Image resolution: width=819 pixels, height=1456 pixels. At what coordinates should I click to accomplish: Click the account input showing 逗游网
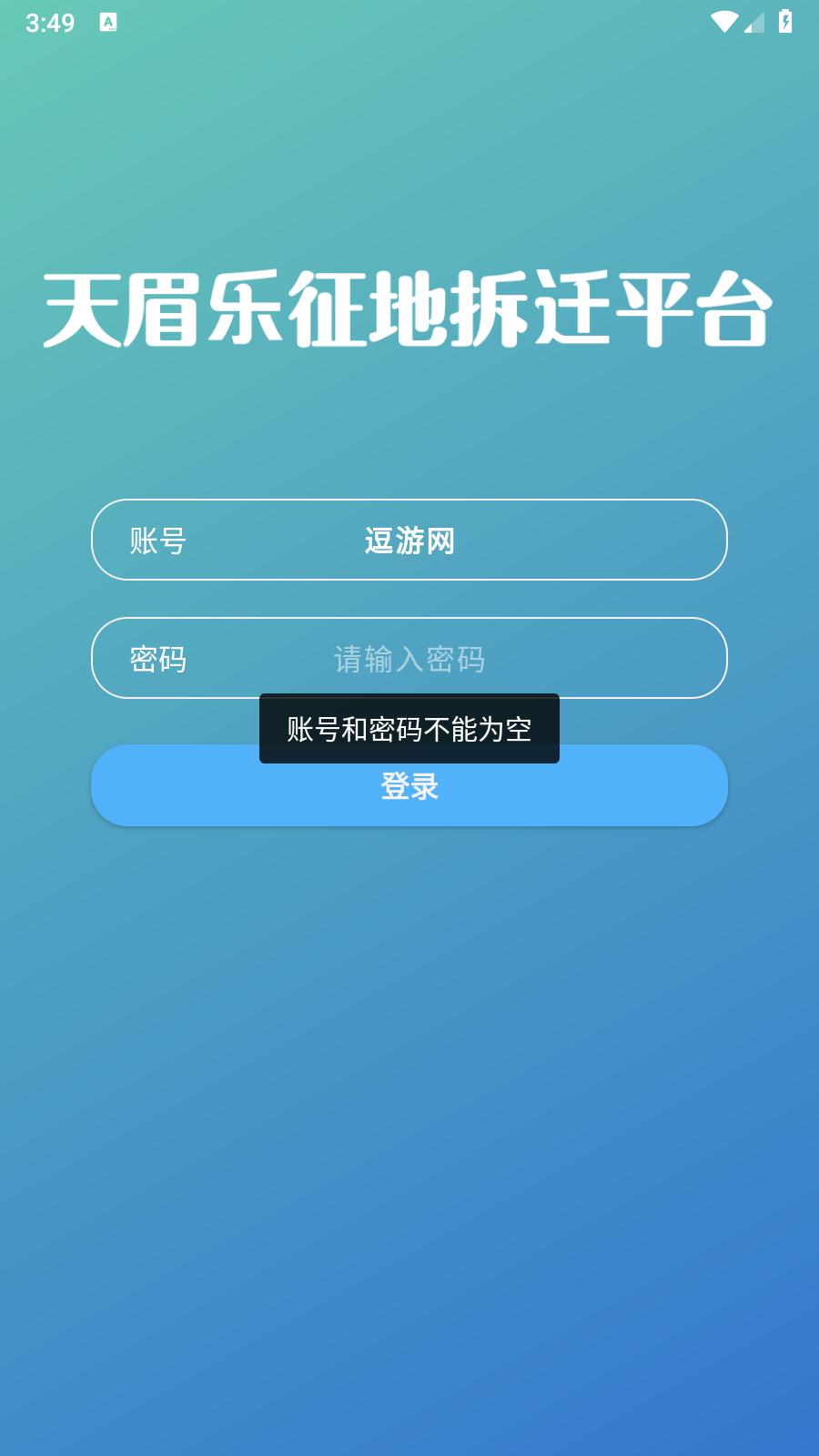coord(409,539)
